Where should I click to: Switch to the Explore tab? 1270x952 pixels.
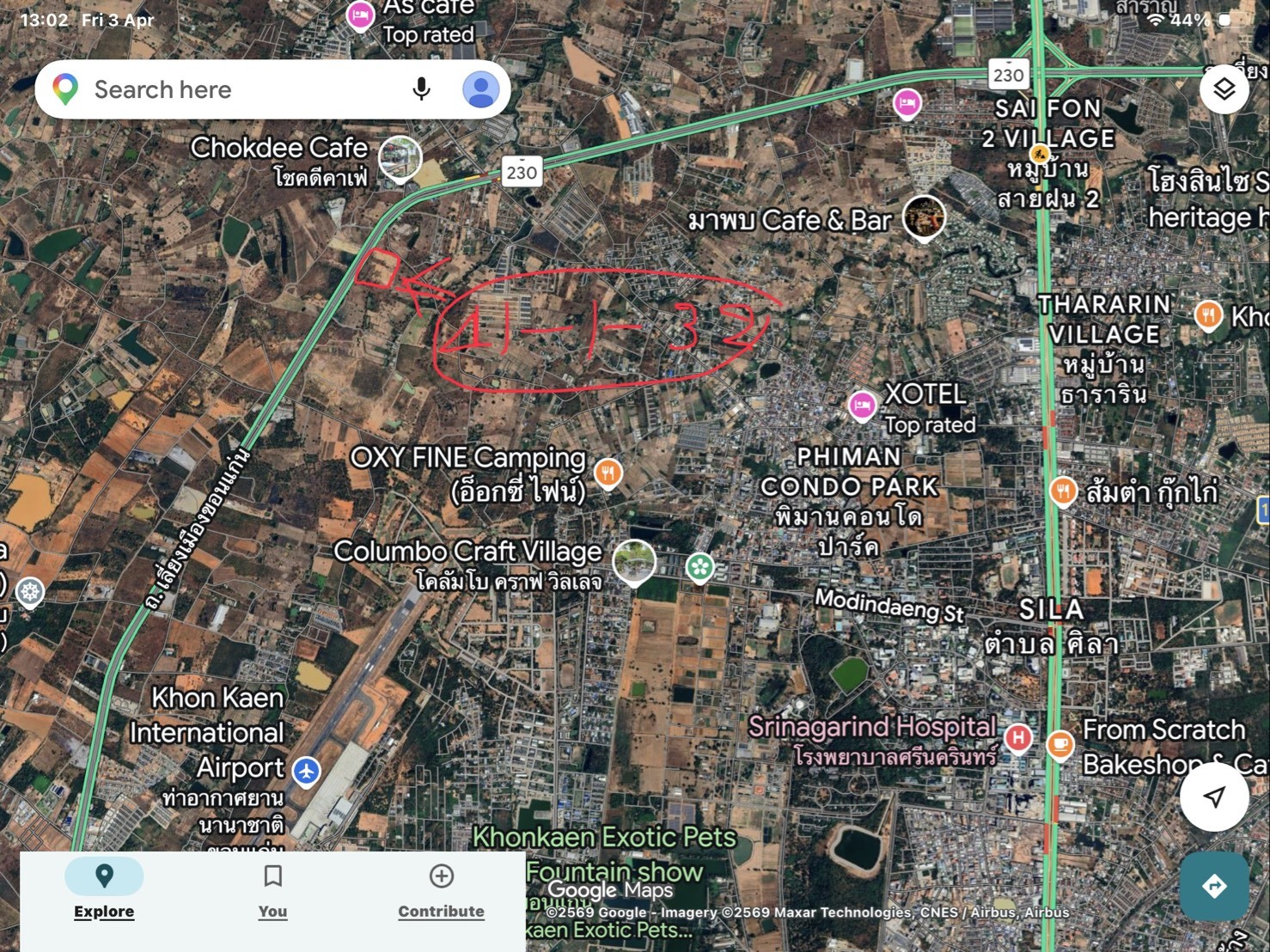104,891
